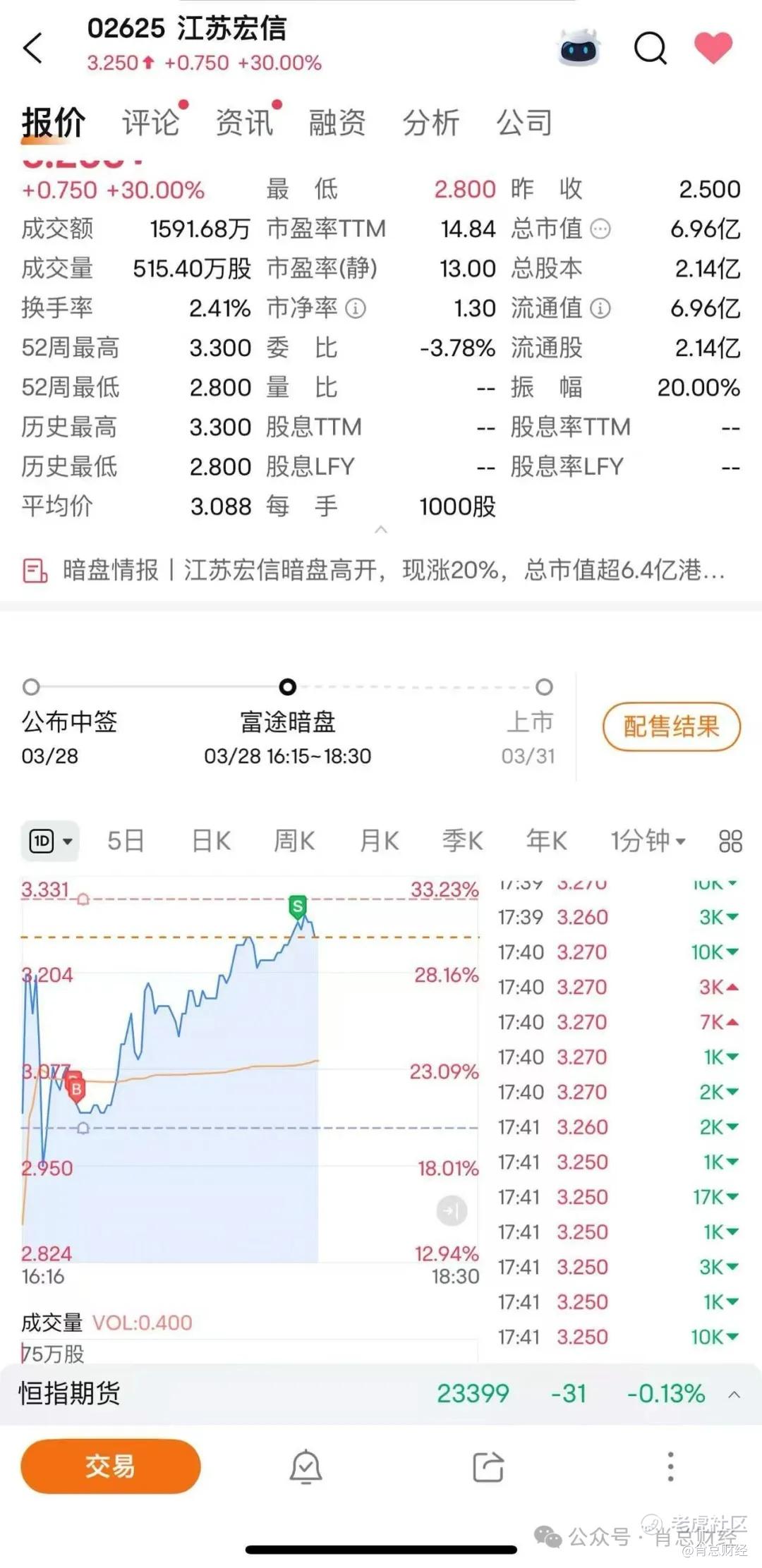This screenshot has height=1568, width=762.
Task: Open the 1D chart period dropdown
Action: click(50, 841)
